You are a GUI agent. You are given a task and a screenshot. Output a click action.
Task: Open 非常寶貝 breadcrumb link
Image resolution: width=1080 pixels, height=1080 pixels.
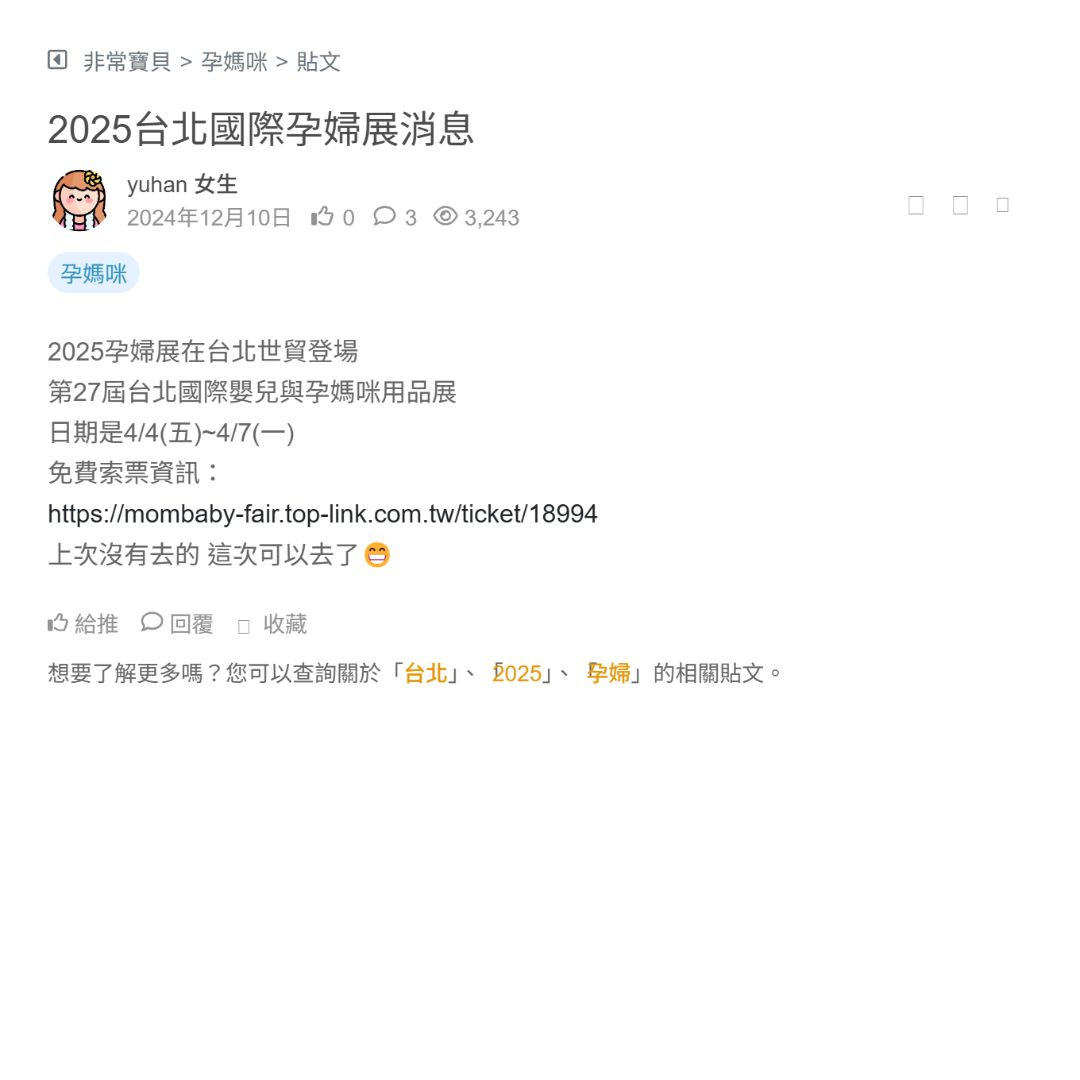click(x=127, y=62)
